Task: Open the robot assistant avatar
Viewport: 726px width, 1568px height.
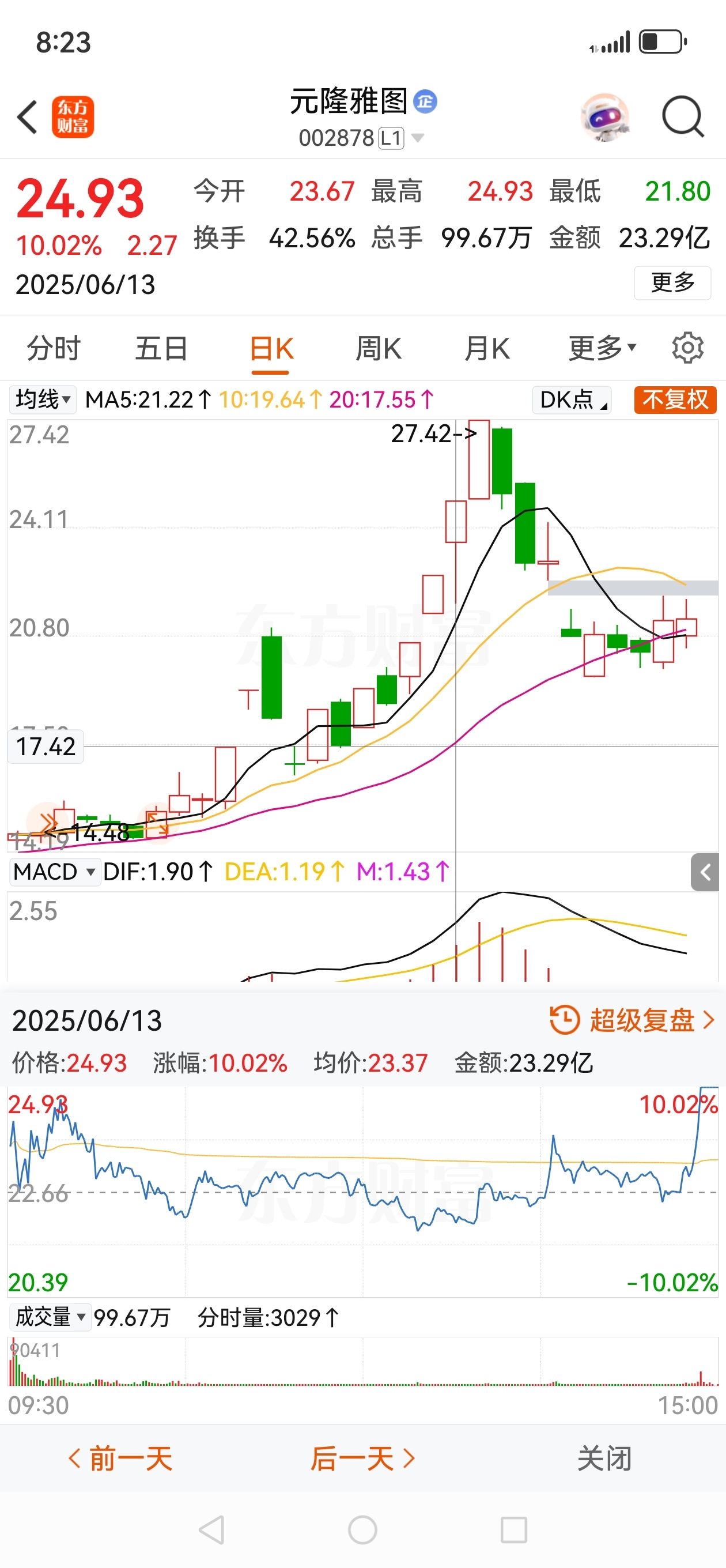Action: pos(604,117)
